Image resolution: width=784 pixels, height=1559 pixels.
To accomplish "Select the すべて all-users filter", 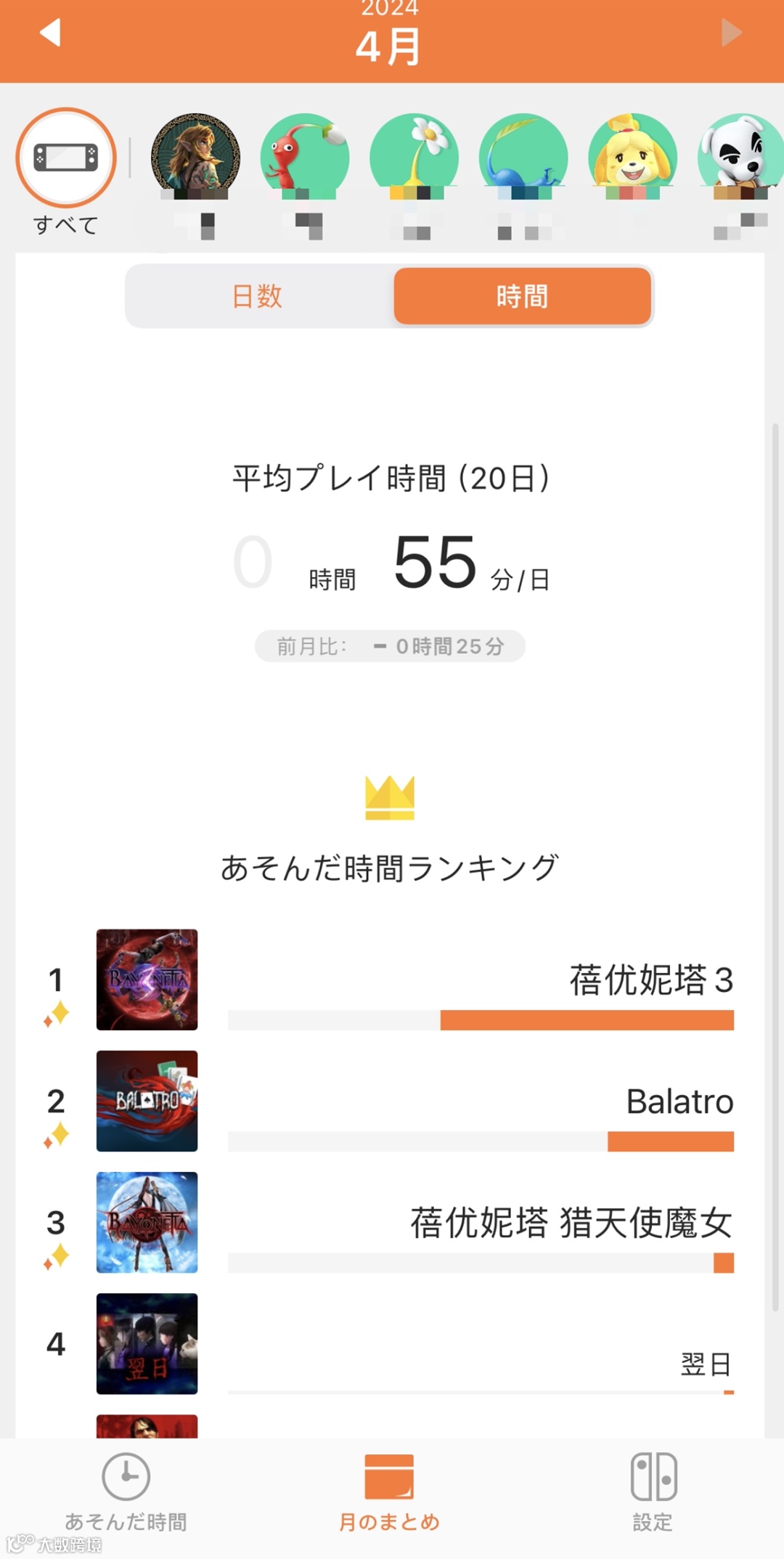I will point(66,158).
